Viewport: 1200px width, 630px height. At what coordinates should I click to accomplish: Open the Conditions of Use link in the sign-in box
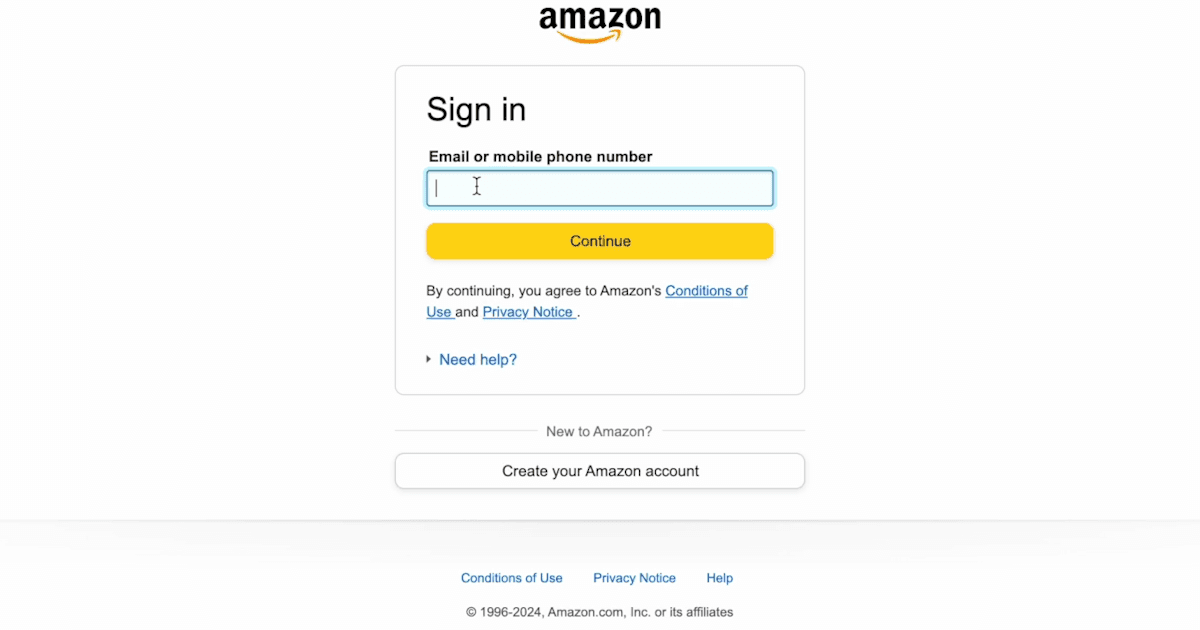pyautogui.click(x=706, y=291)
